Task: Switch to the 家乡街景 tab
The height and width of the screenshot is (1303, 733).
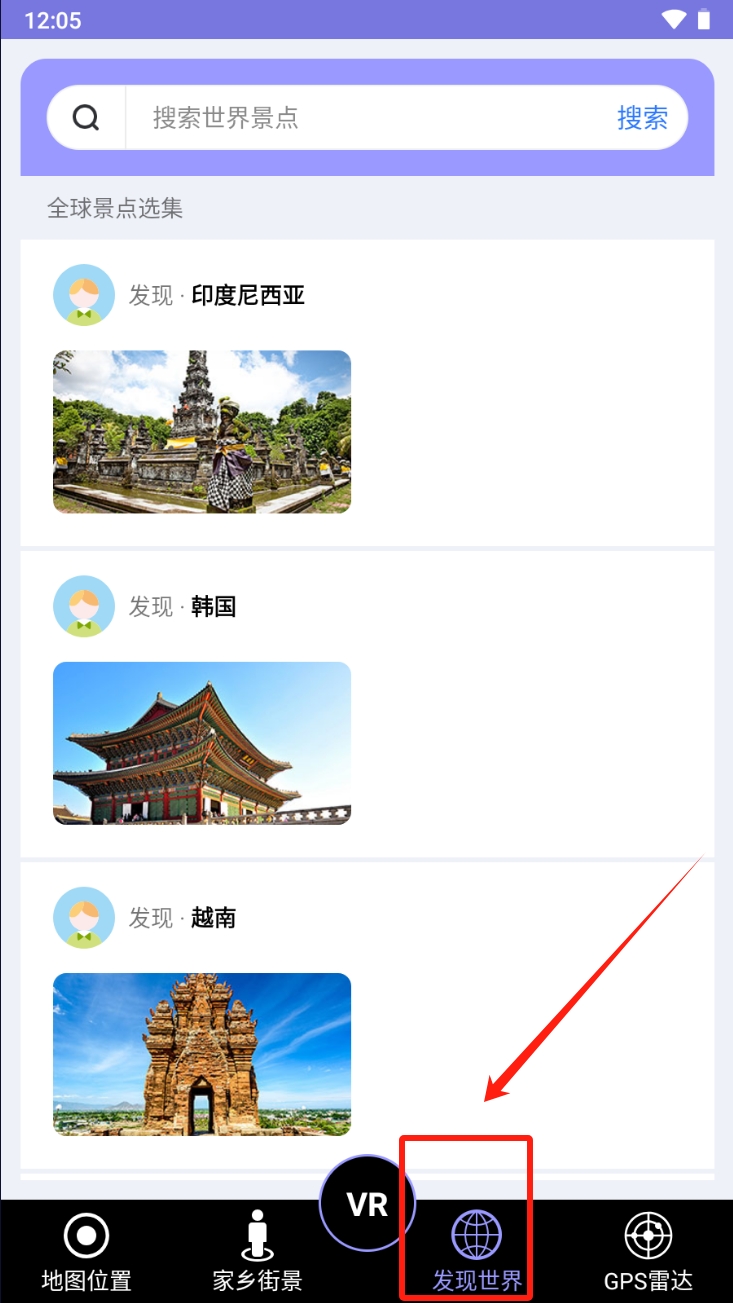Action: 258,1252
